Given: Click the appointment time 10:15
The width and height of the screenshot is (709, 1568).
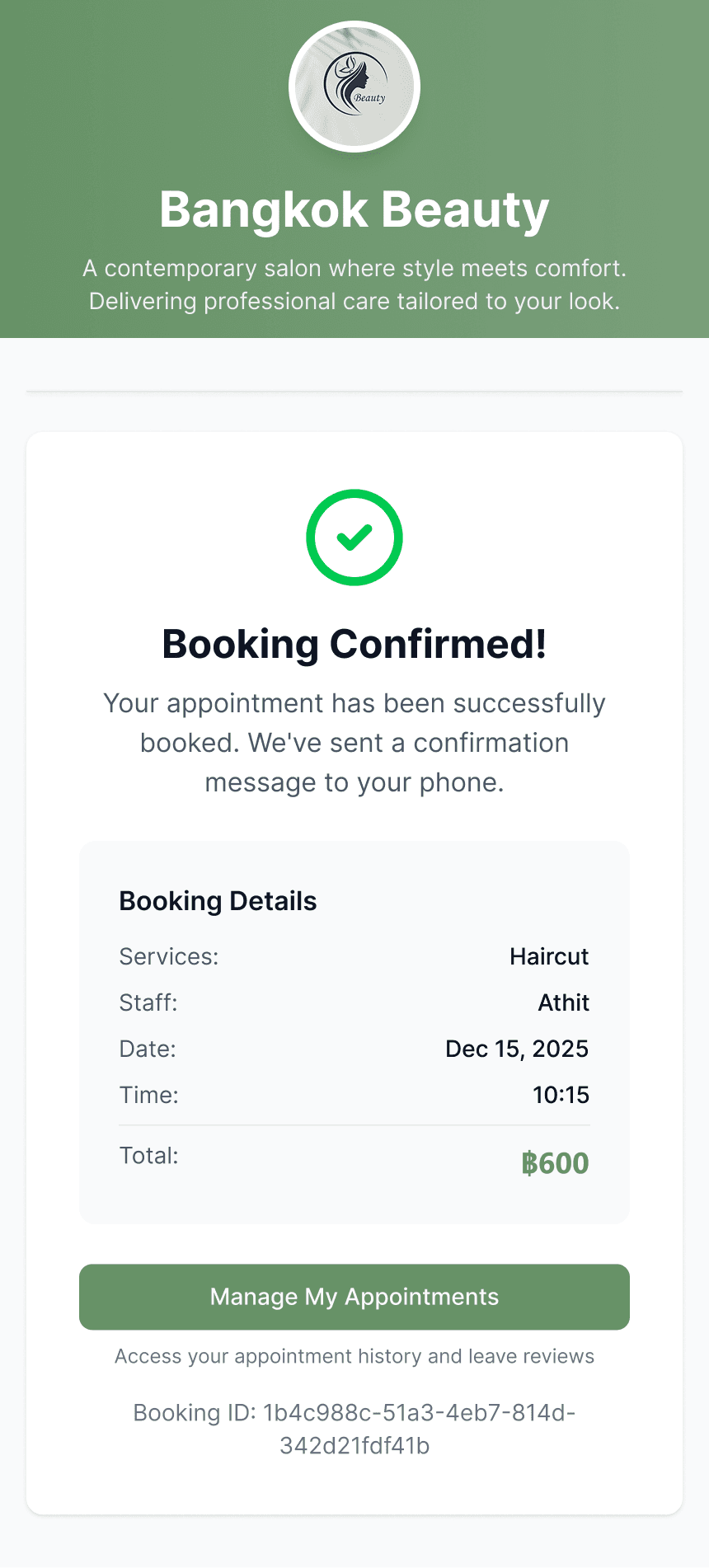Looking at the screenshot, I should click(x=561, y=1095).
